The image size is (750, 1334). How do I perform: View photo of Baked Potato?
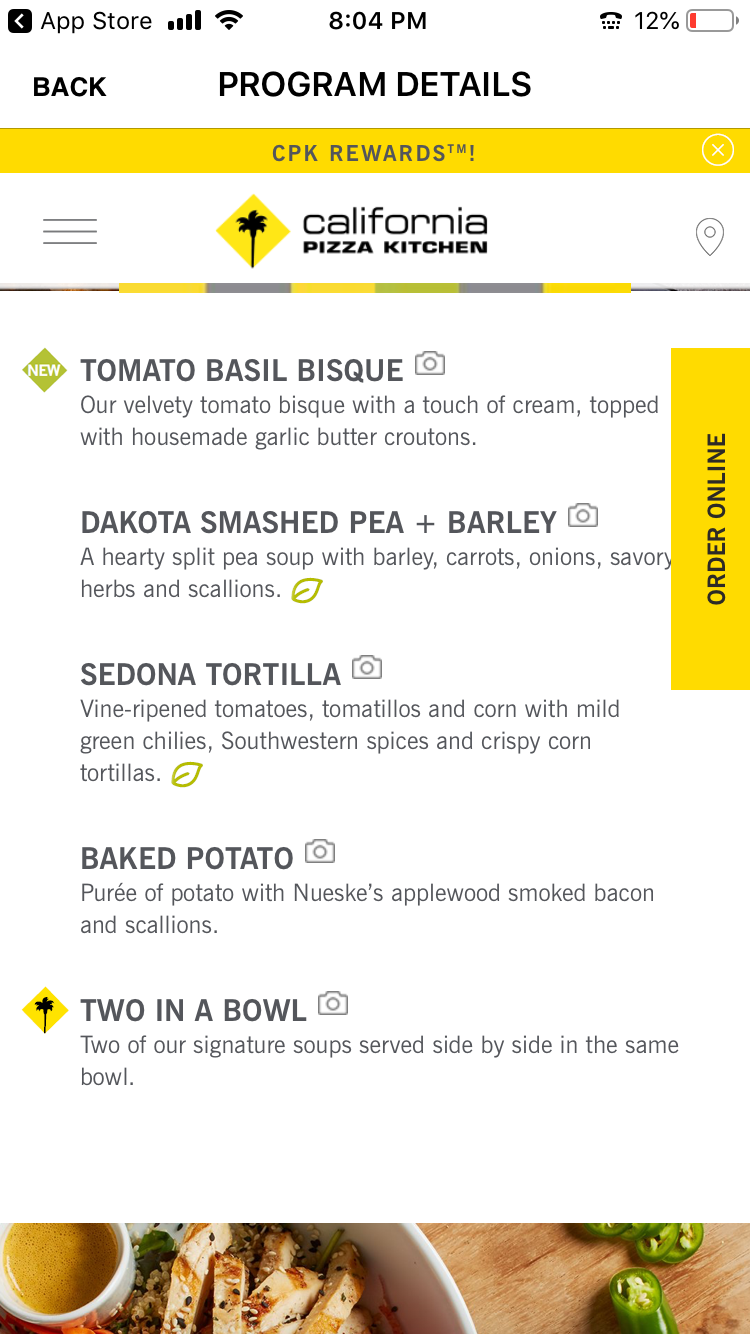[x=320, y=852]
